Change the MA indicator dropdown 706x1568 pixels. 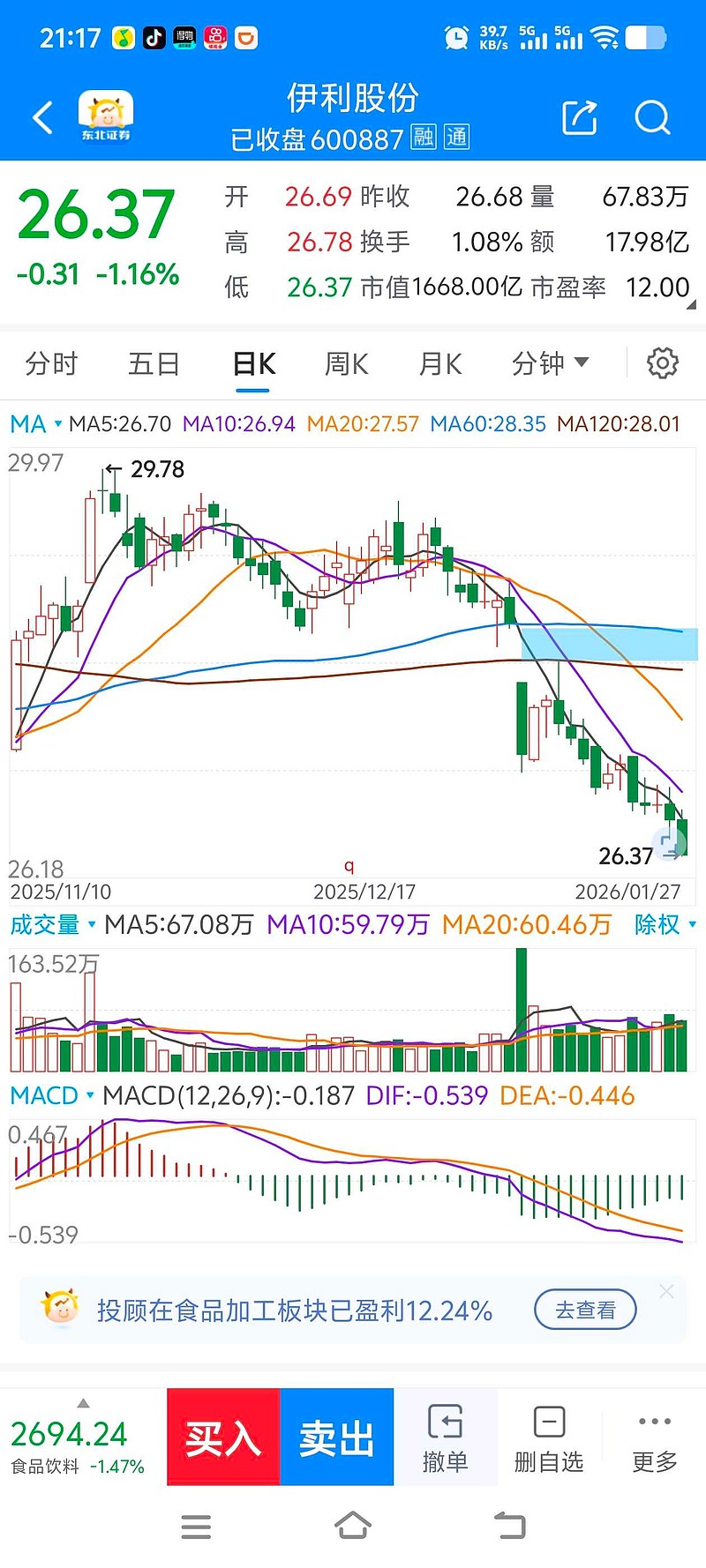click(x=35, y=424)
